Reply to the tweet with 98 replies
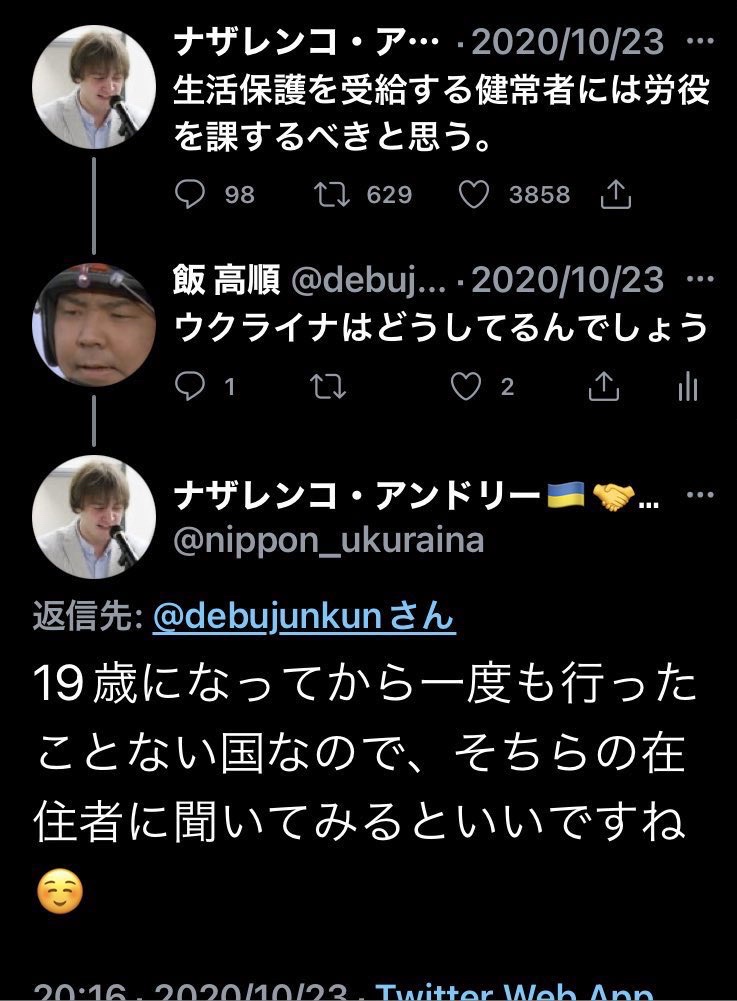Image resolution: width=737 pixels, height=1001 pixels. pyautogui.click(x=190, y=196)
